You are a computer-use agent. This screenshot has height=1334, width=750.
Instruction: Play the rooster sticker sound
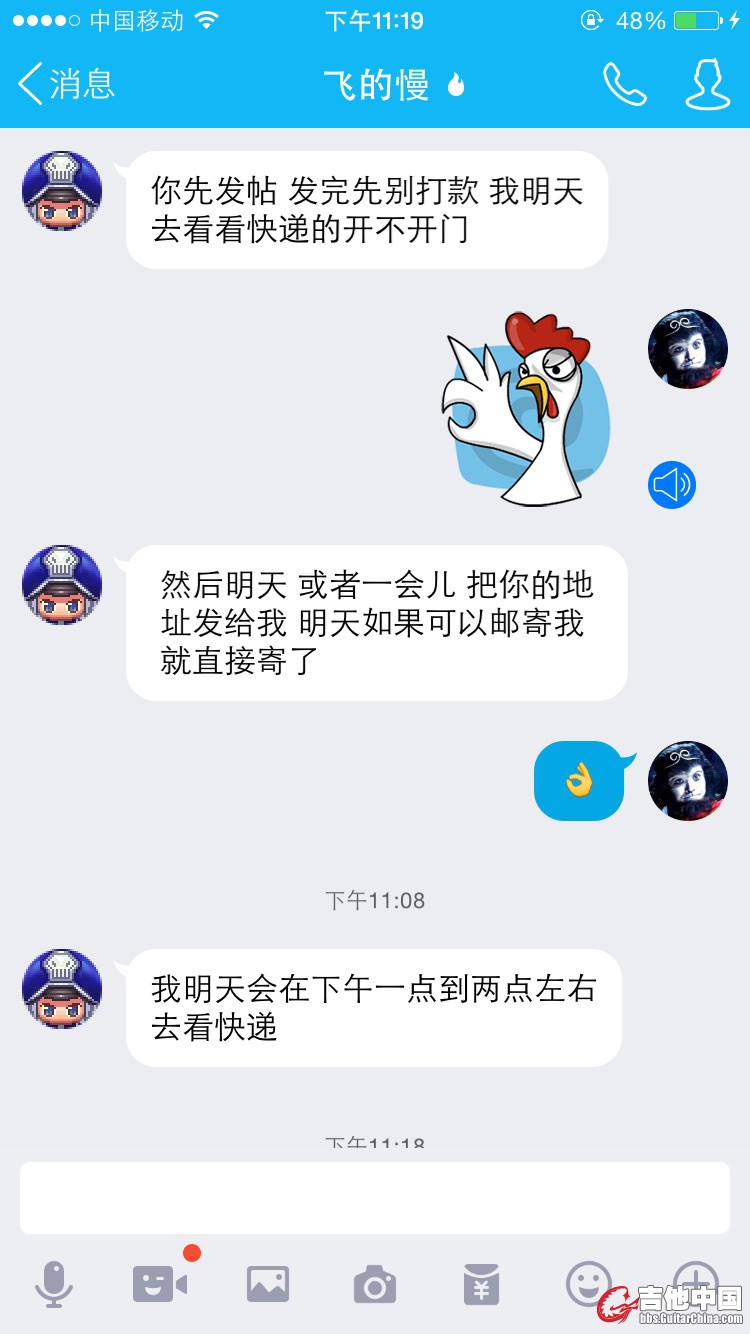click(x=672, y=486)
